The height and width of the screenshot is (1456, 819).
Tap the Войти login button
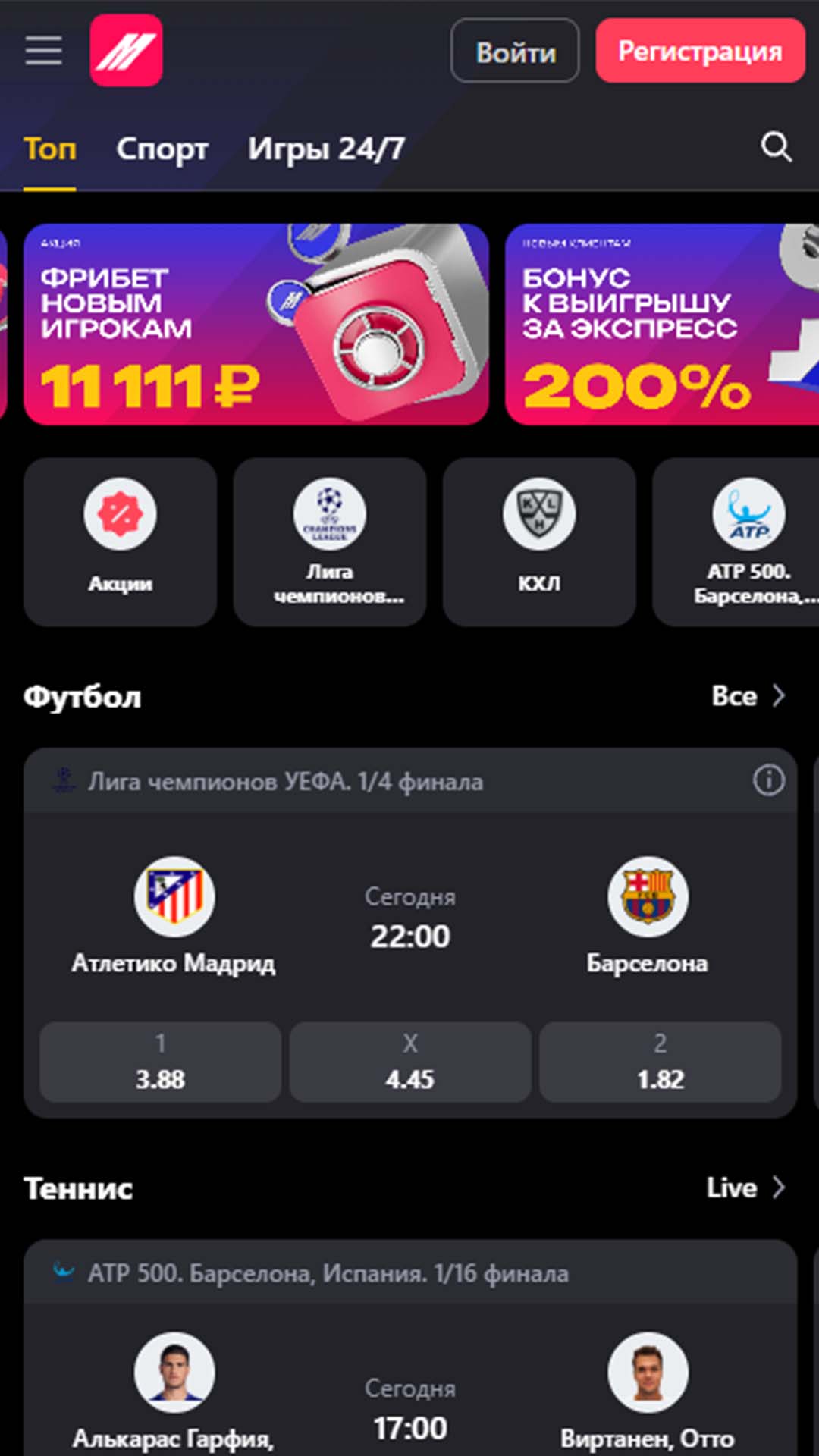tap(515, 51)
